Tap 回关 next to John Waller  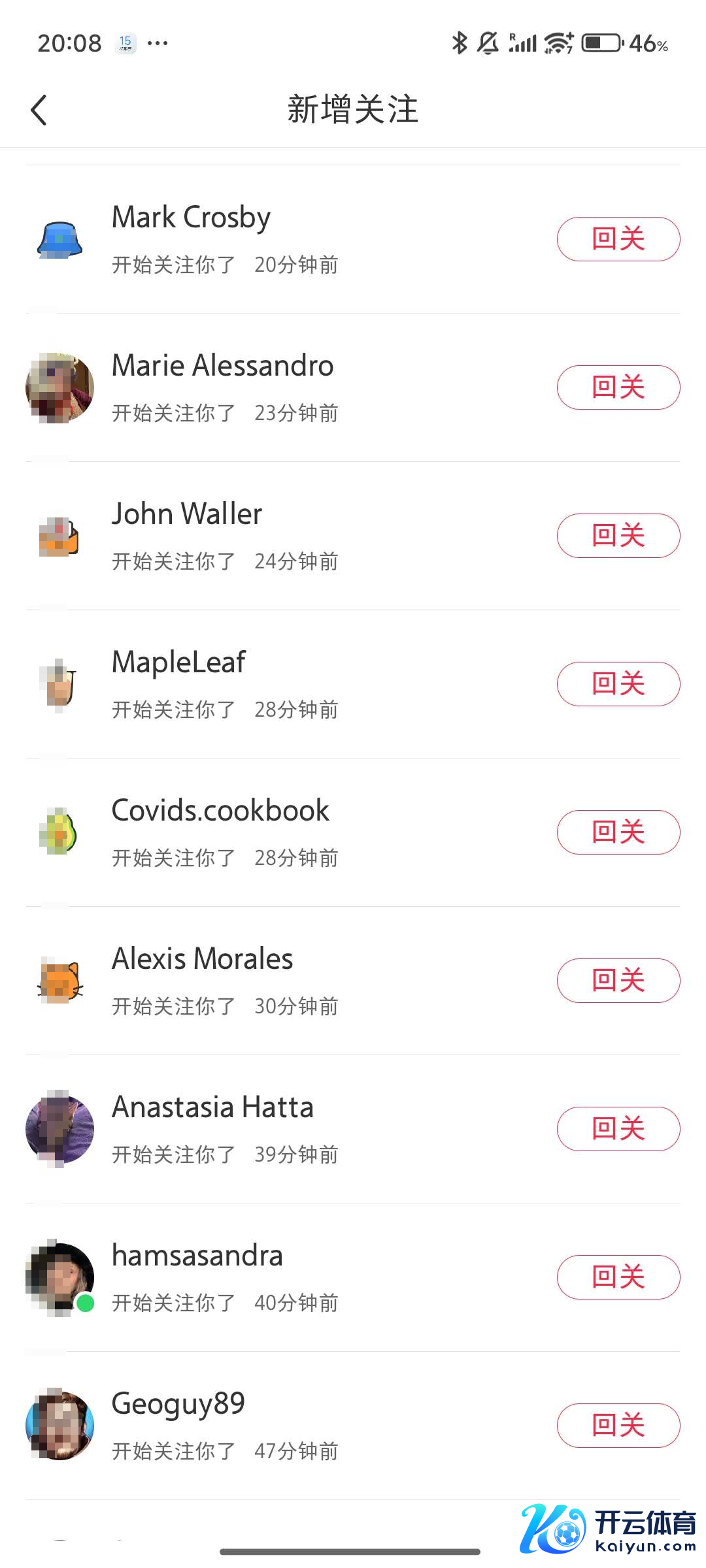click(x=618, y=536)
